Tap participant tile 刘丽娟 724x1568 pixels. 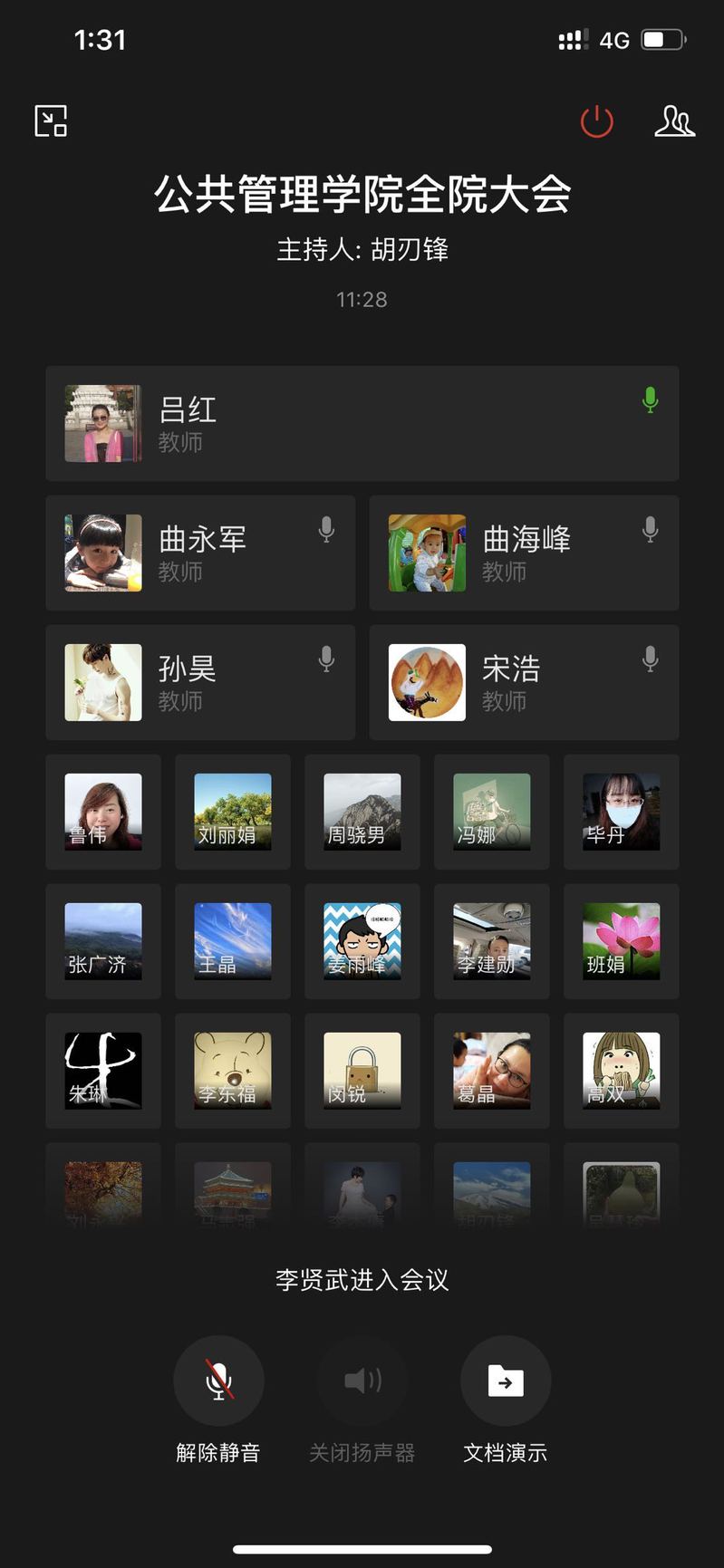(233, 812)
